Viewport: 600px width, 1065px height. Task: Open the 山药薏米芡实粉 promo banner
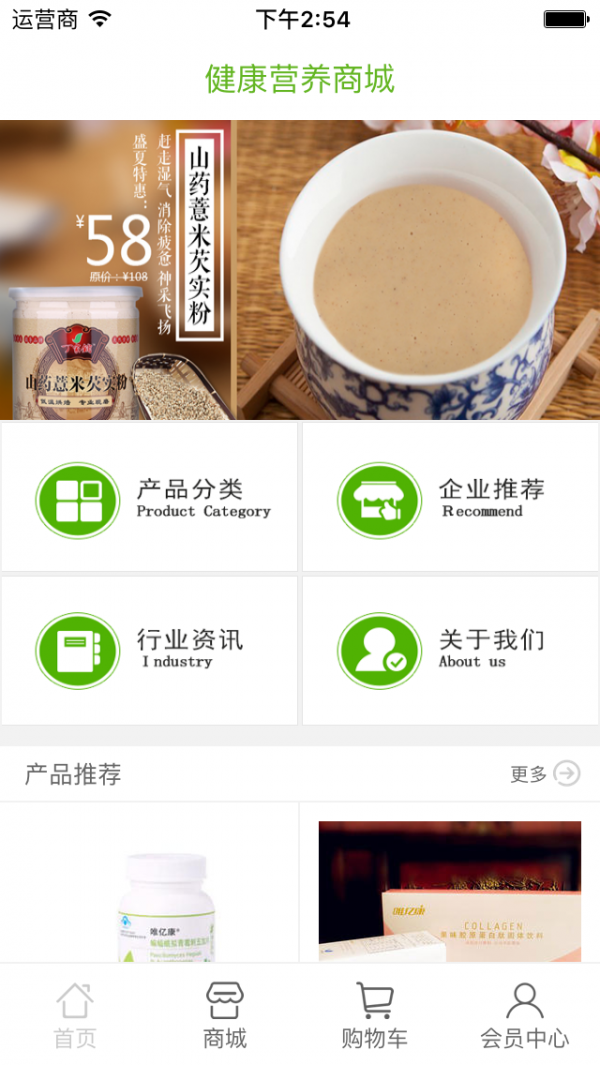pos(300,270)
